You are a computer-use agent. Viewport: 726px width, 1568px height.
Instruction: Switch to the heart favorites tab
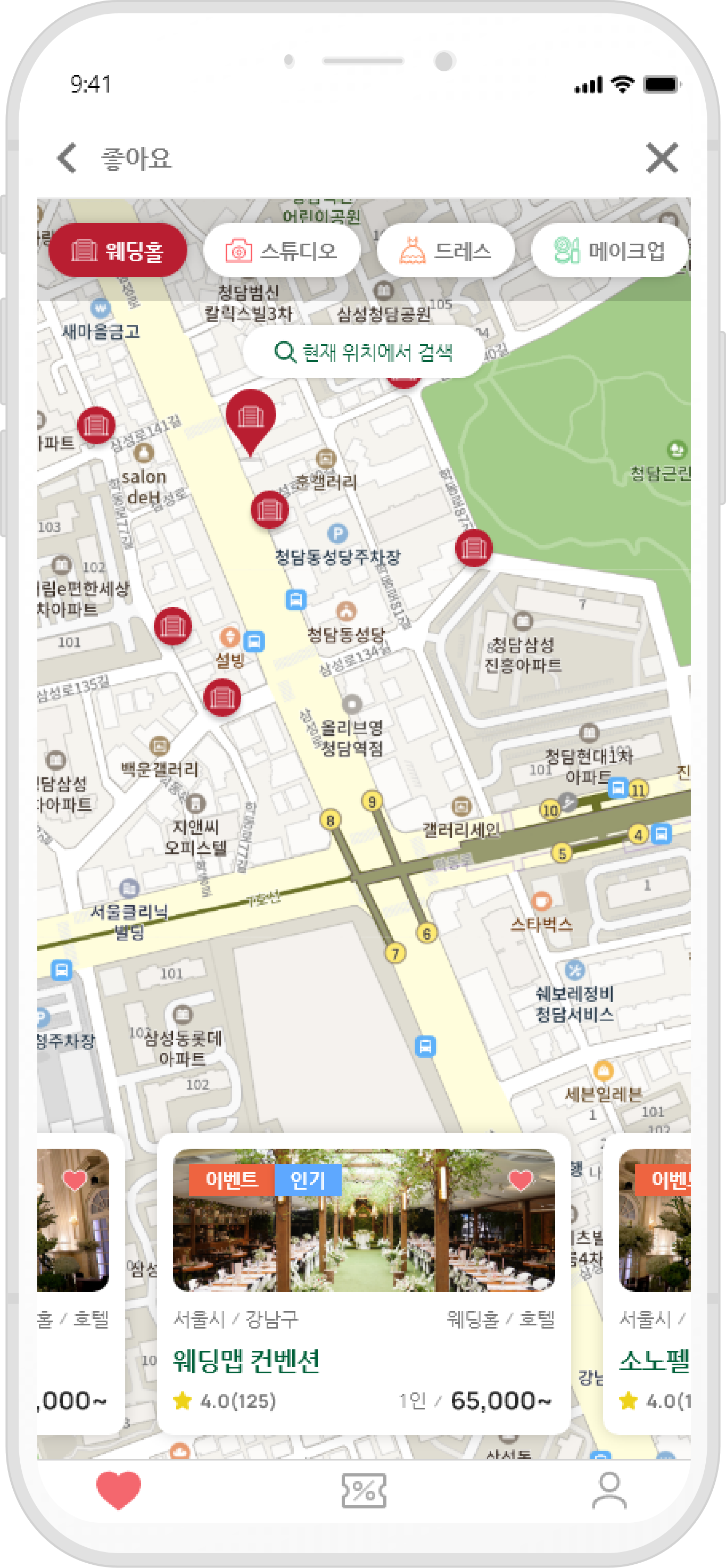point(119,1490)
